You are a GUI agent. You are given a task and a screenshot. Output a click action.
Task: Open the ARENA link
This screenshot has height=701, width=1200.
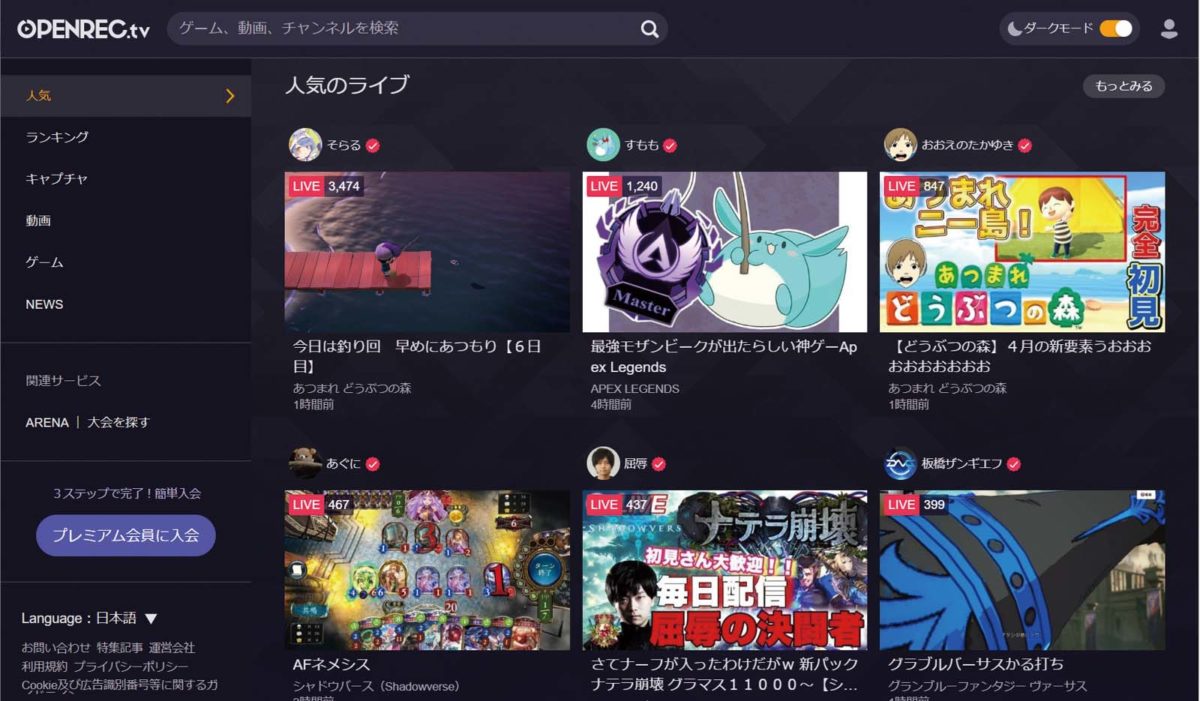click(47, 422)
